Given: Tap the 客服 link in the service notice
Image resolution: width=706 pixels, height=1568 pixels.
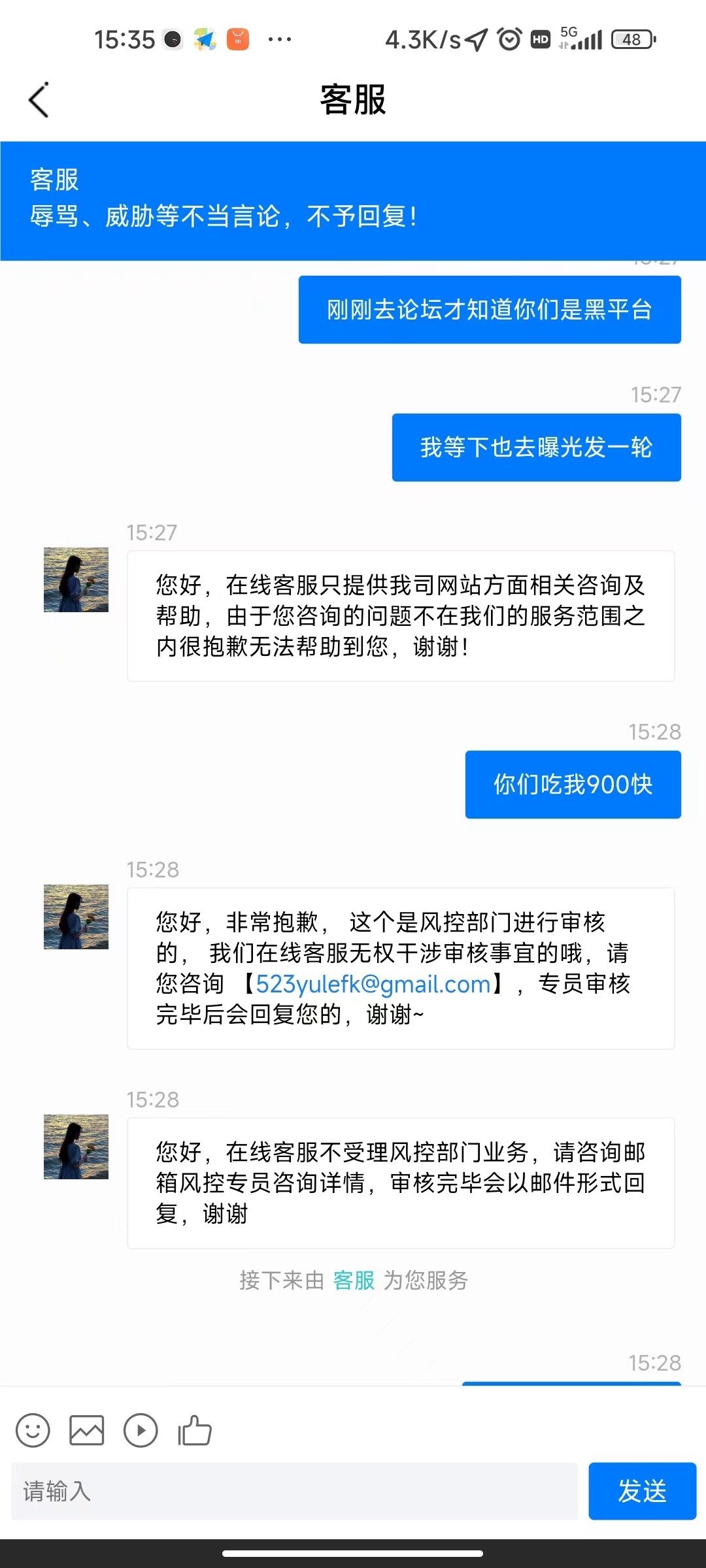Looking at the screenshot, I should (x=354, y=1281).
